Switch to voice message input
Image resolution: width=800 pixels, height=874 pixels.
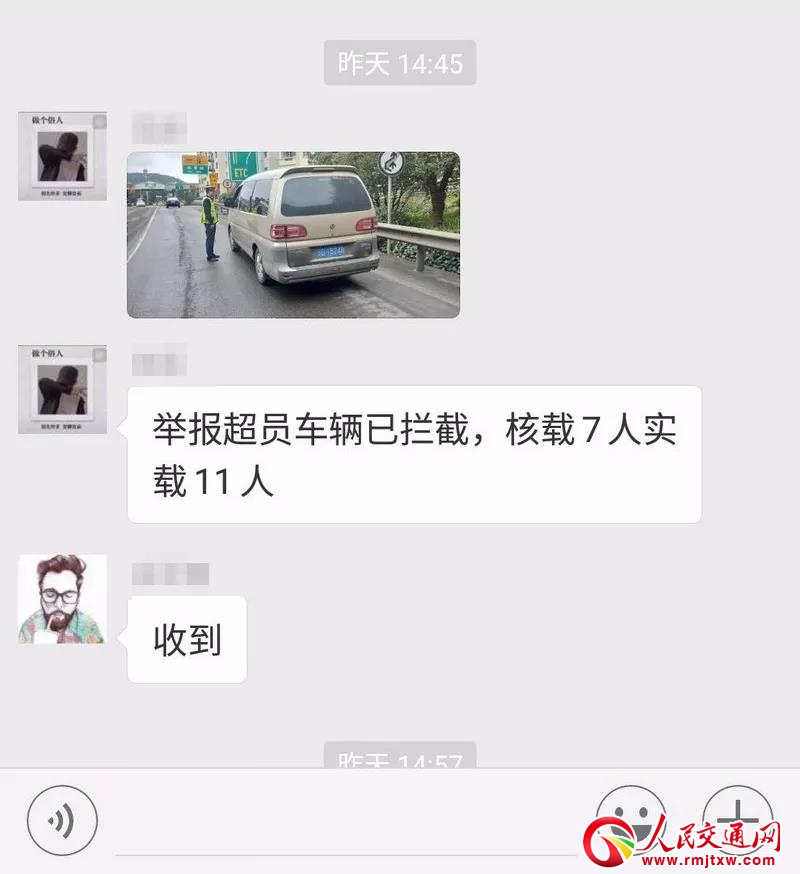click(62, 820)
